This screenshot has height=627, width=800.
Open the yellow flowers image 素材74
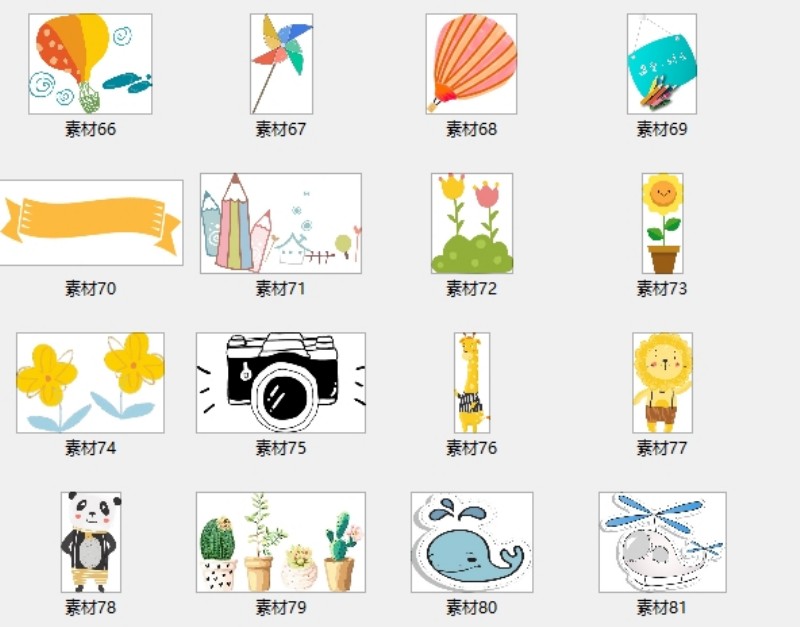pos(90,383)
